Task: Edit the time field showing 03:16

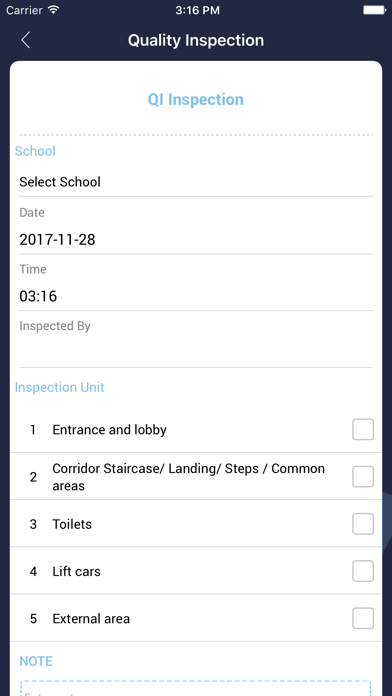Action: pos(196,296)
